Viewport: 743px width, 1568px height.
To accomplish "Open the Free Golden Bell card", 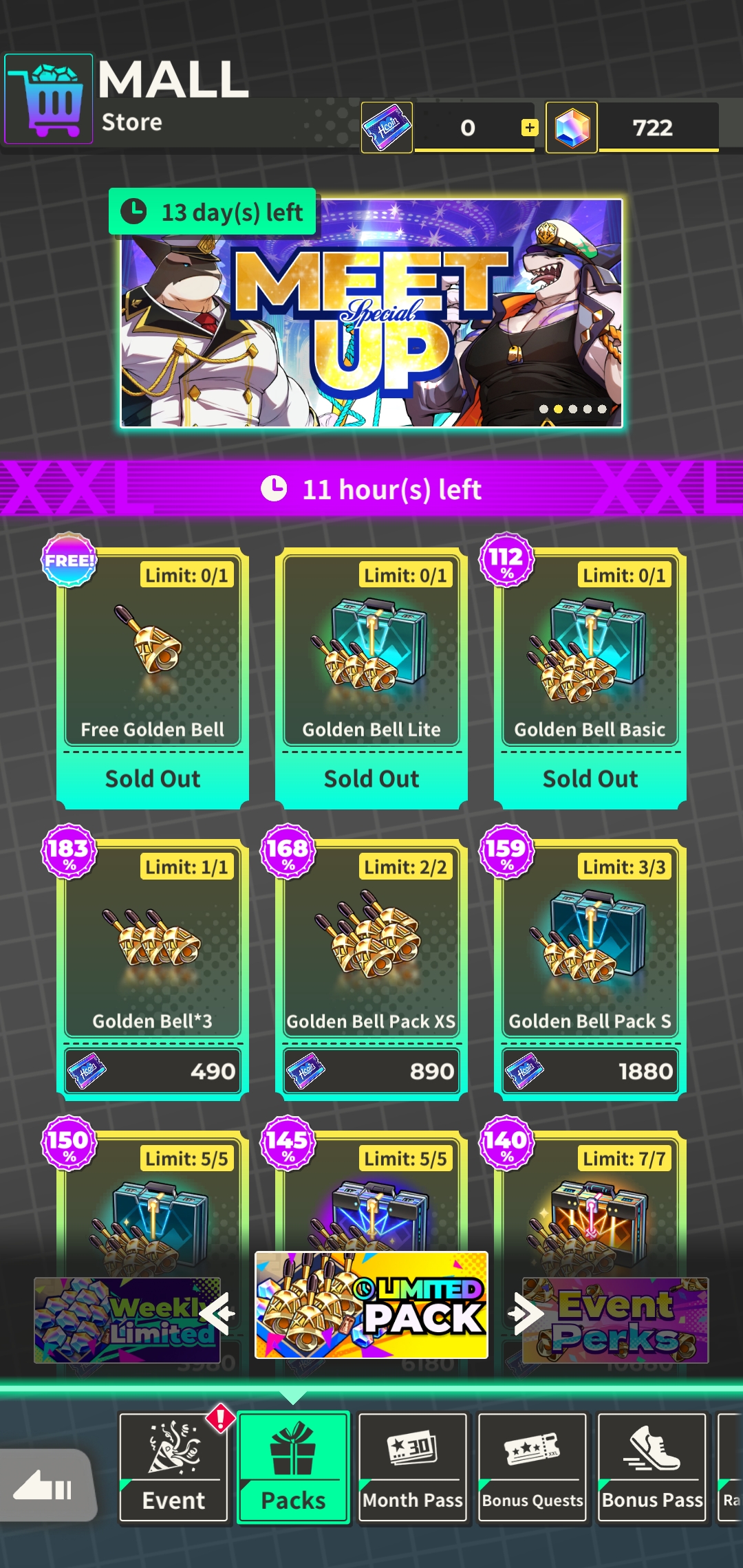I will tap(153, 678).
